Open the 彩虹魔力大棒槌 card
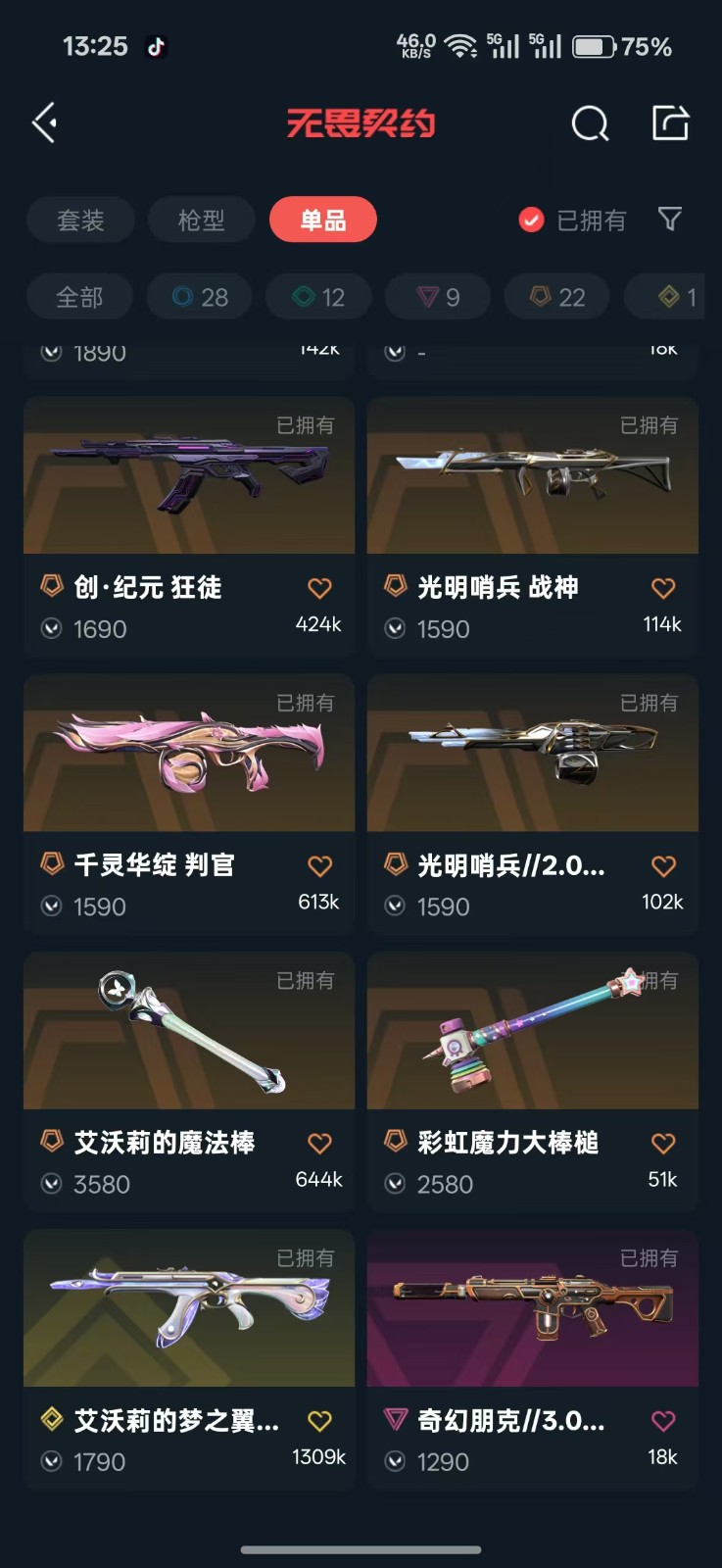This screenshot has width=722, height=1568. pyautogui.click(x=533, y=1081)
